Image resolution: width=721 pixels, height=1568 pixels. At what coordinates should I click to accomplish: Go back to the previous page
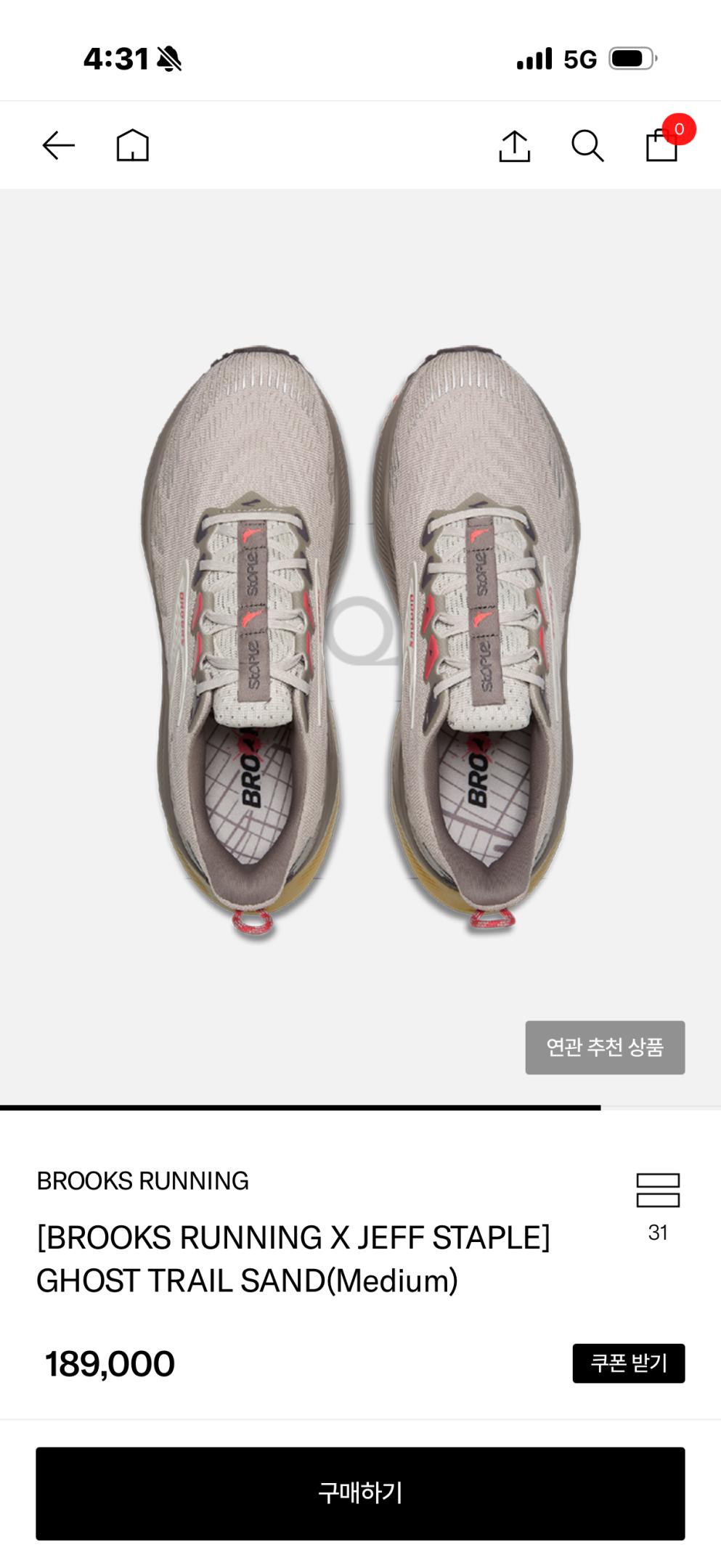[x=59, y=146]
